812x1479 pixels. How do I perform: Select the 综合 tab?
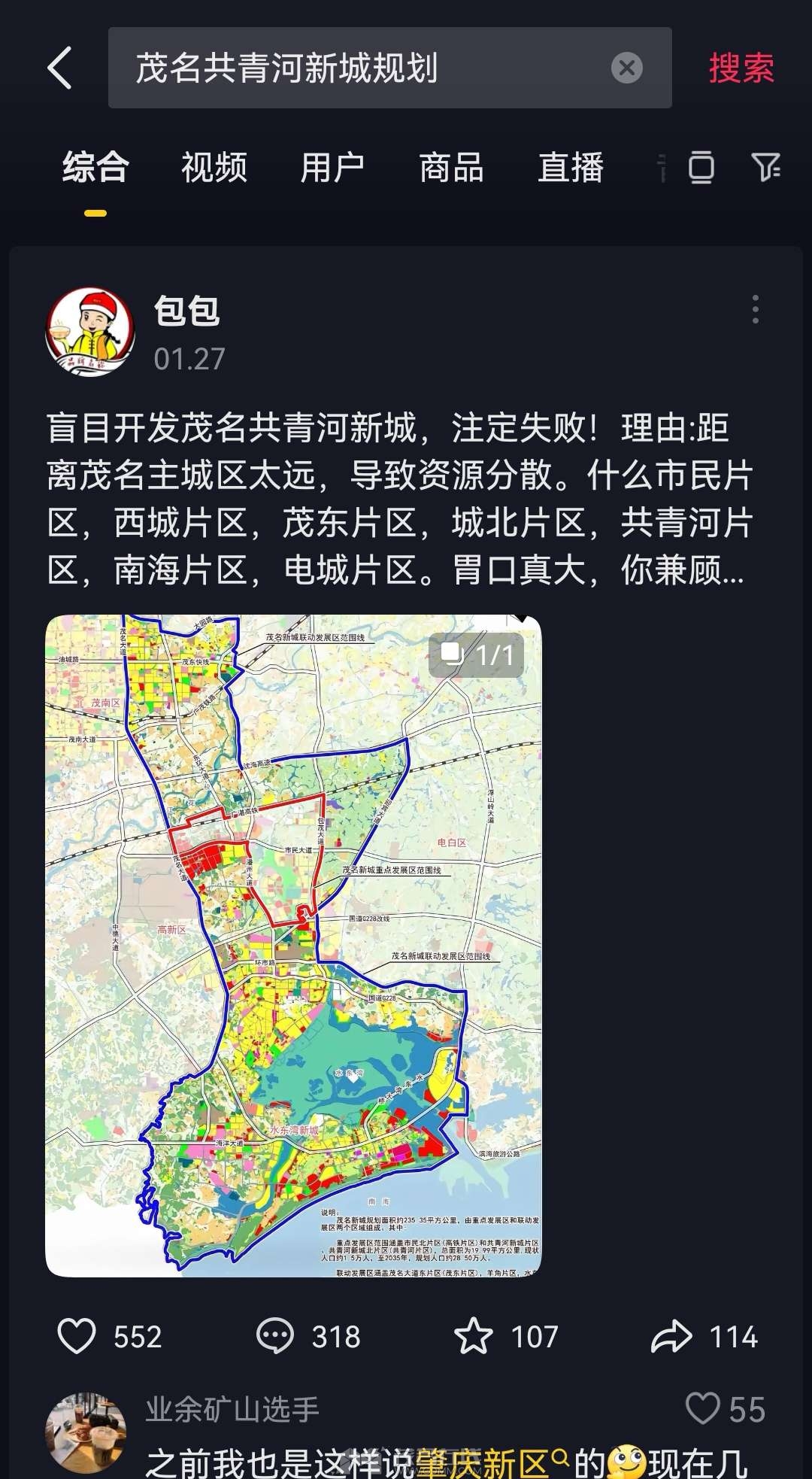click(95, 167)
